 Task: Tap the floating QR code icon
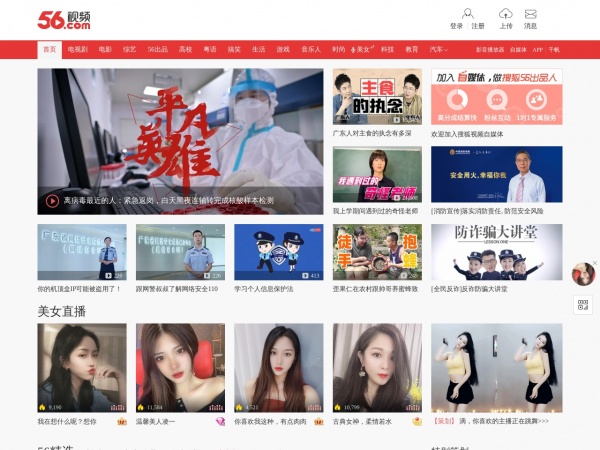[583, 305]
